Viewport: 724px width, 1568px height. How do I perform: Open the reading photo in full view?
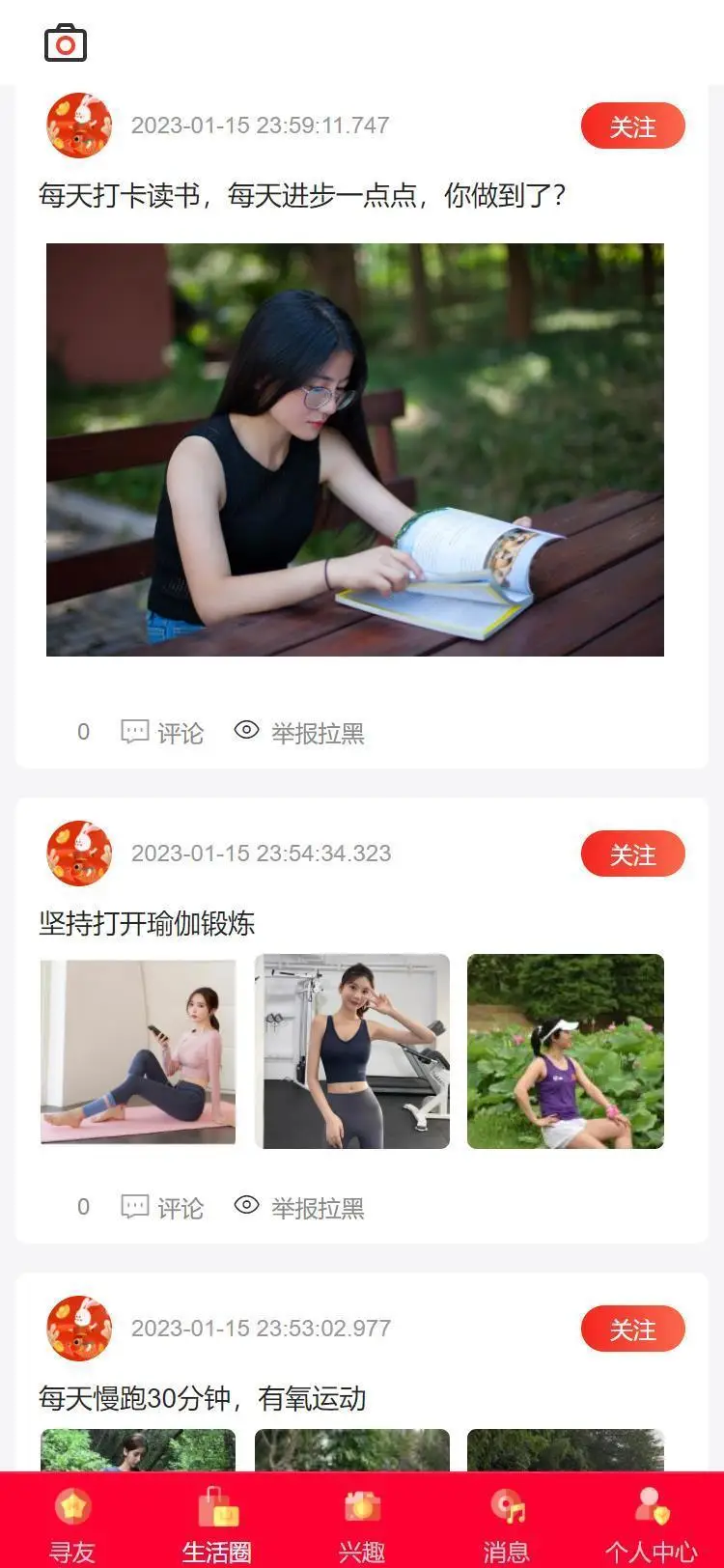pyautogui.click(x=355, y=450)
